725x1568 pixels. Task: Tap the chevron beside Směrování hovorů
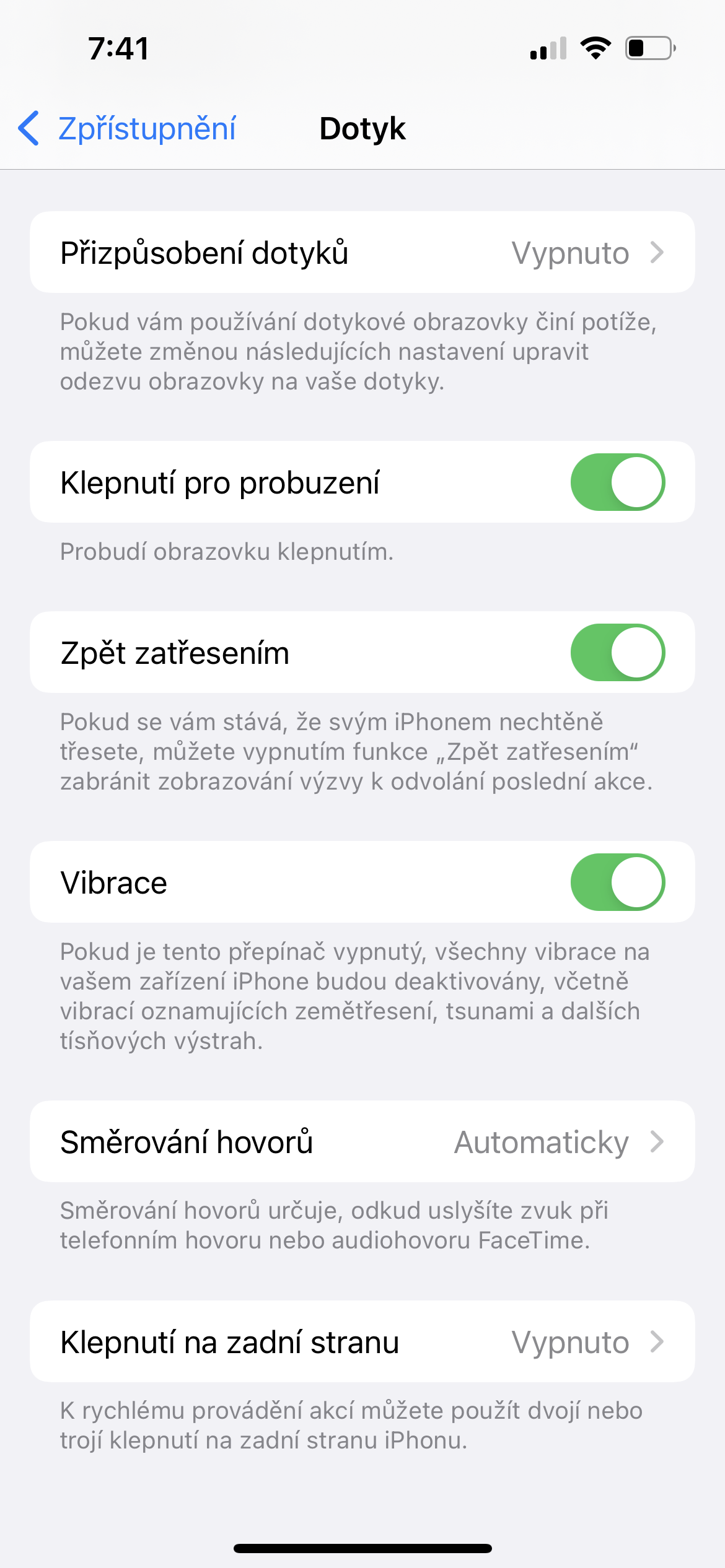tap(659, 1141)
